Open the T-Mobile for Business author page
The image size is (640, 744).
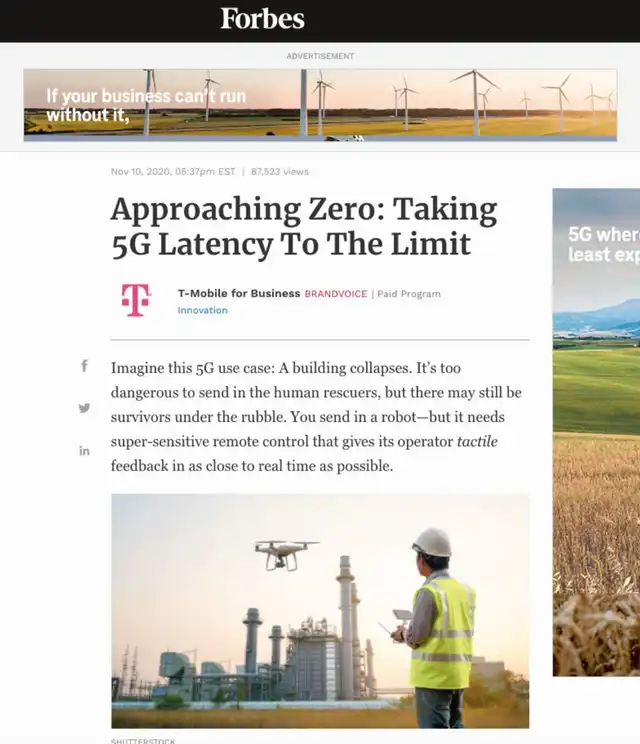point(238,293)
